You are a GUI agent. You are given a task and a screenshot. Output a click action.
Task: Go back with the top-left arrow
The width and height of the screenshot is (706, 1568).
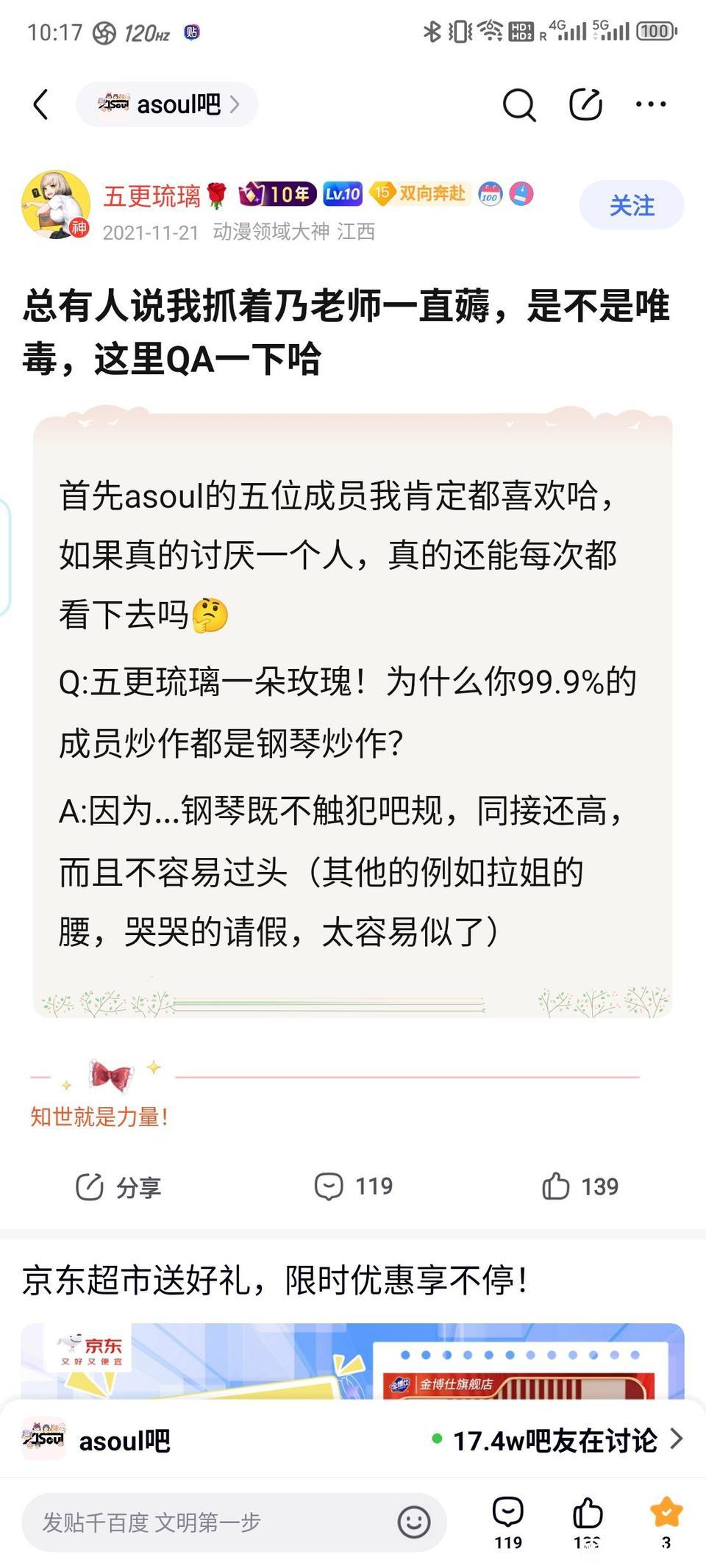pos(41,104)
